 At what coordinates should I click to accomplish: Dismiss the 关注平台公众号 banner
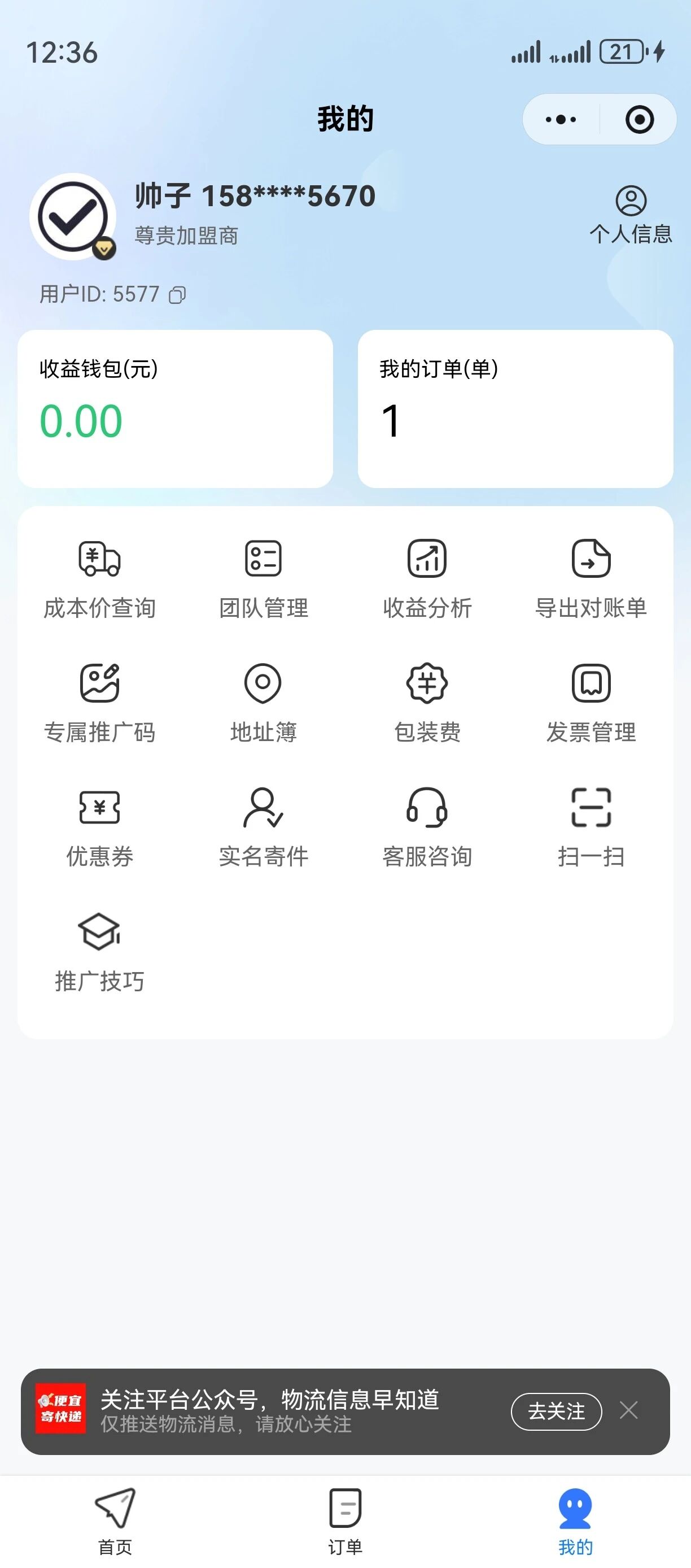(628, 1410)
